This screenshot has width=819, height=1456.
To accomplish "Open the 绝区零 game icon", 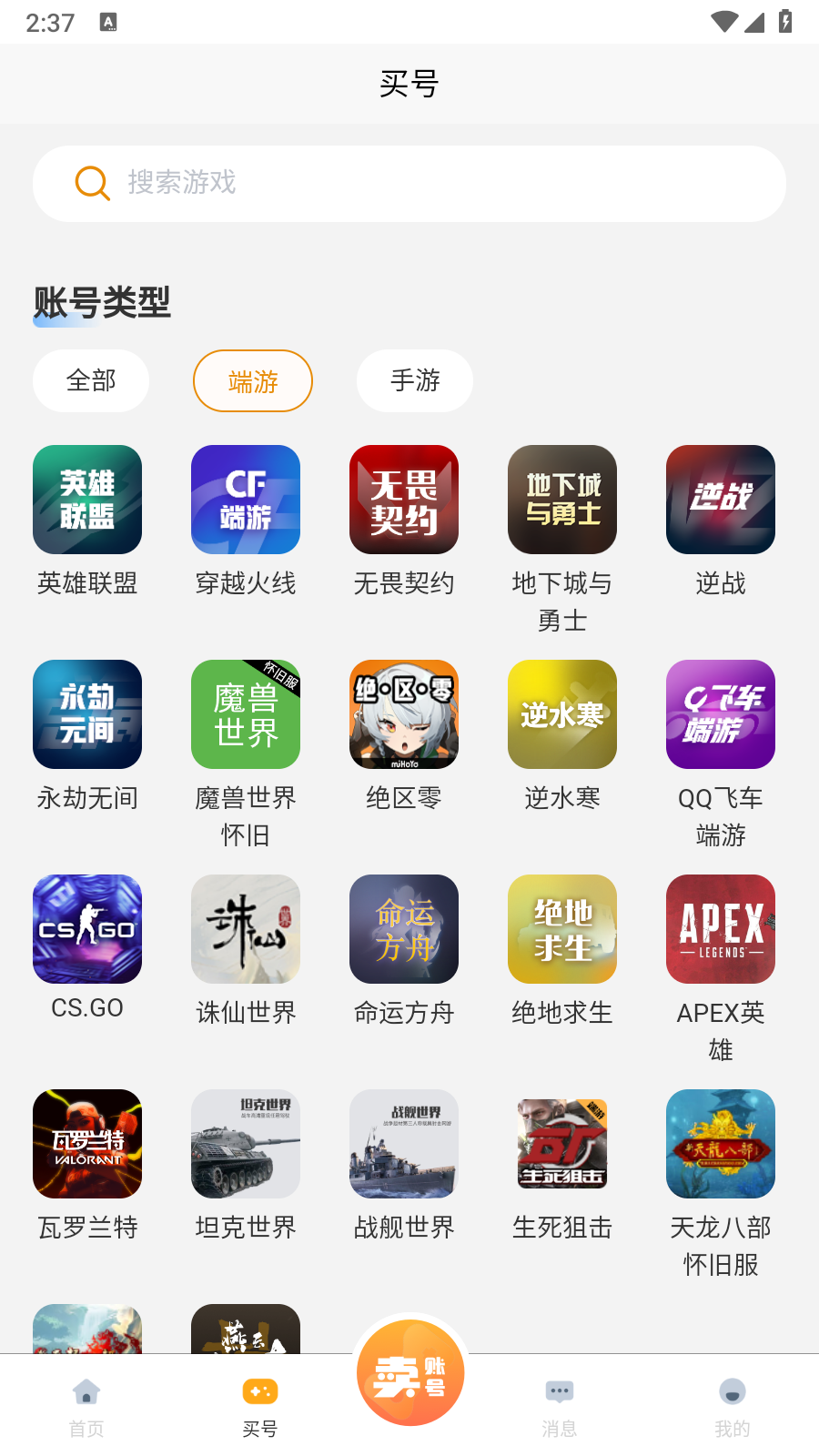I will (x=403, y=714).
